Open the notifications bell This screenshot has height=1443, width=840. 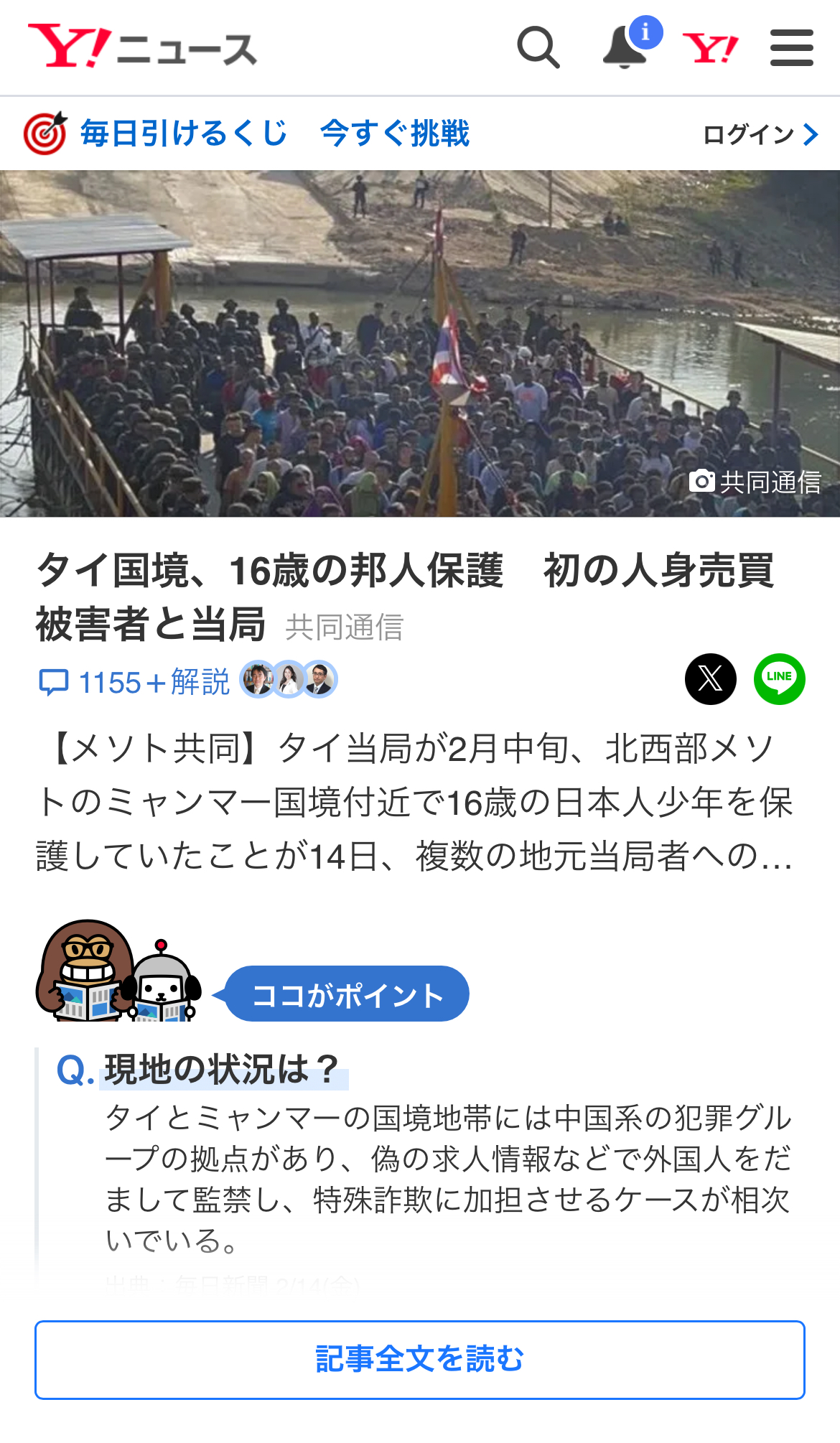624,48
